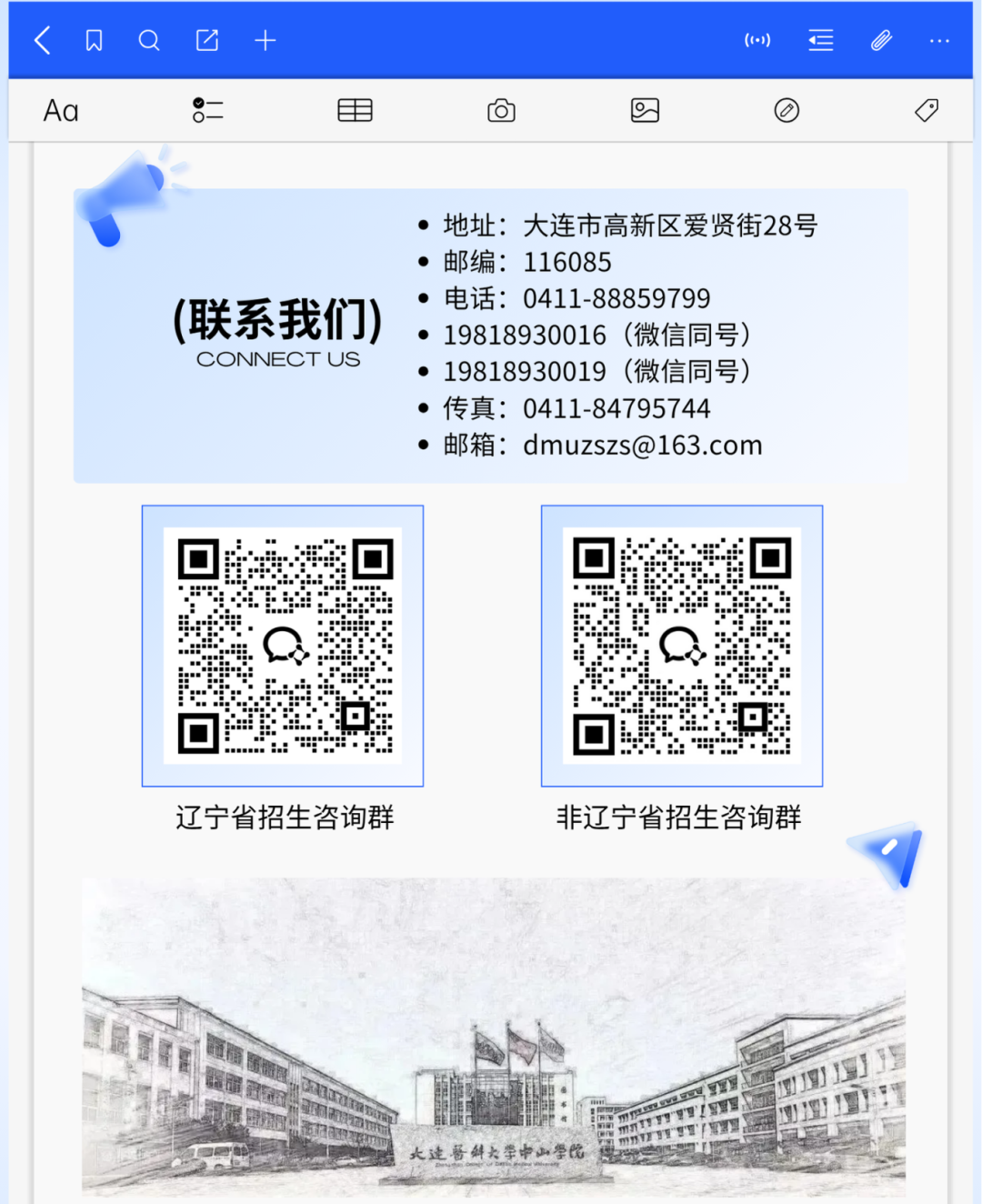Add a new note with plus icon
Image resolution: width=982 pixels, height=1204 pixels.
tap(265, 40)
